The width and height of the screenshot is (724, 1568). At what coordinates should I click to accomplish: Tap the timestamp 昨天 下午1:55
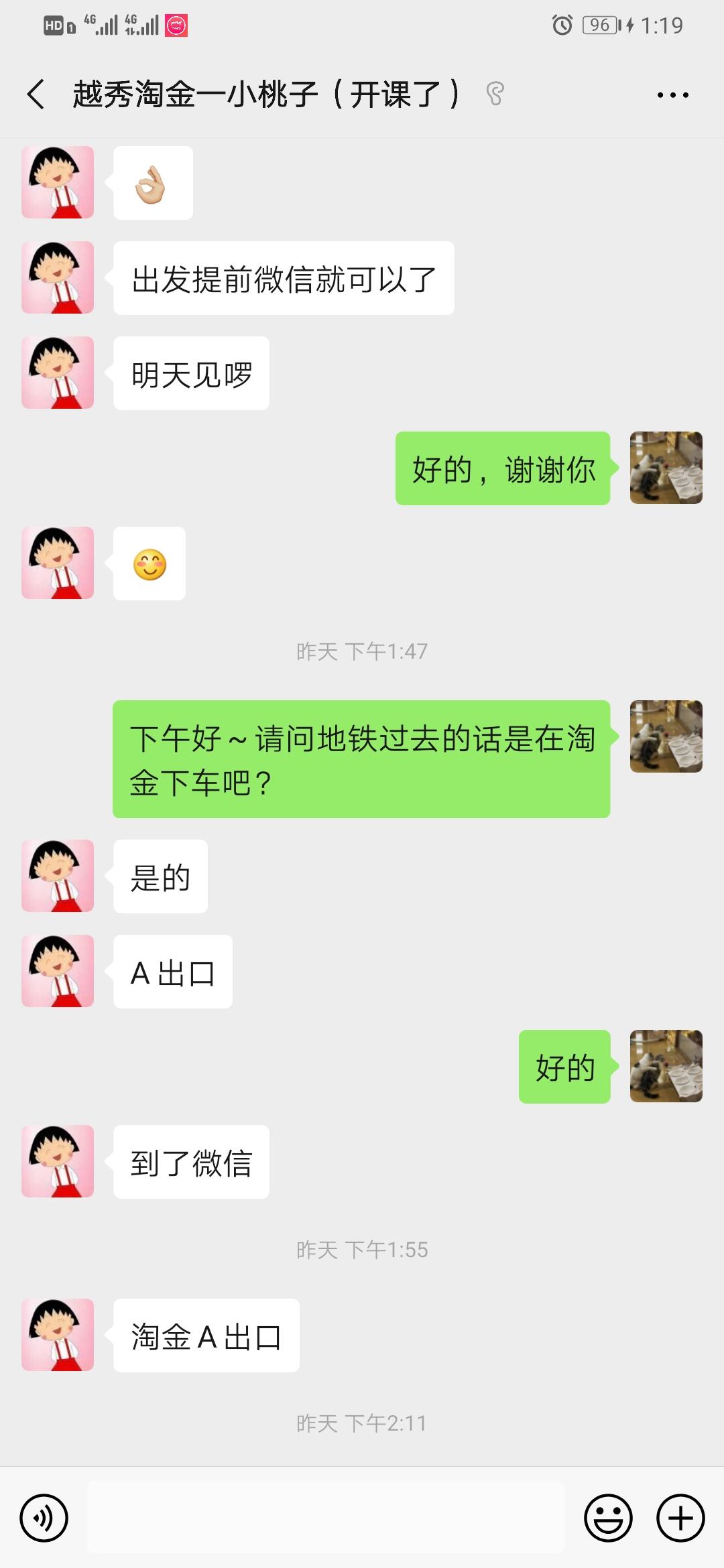pos(362,1248)
